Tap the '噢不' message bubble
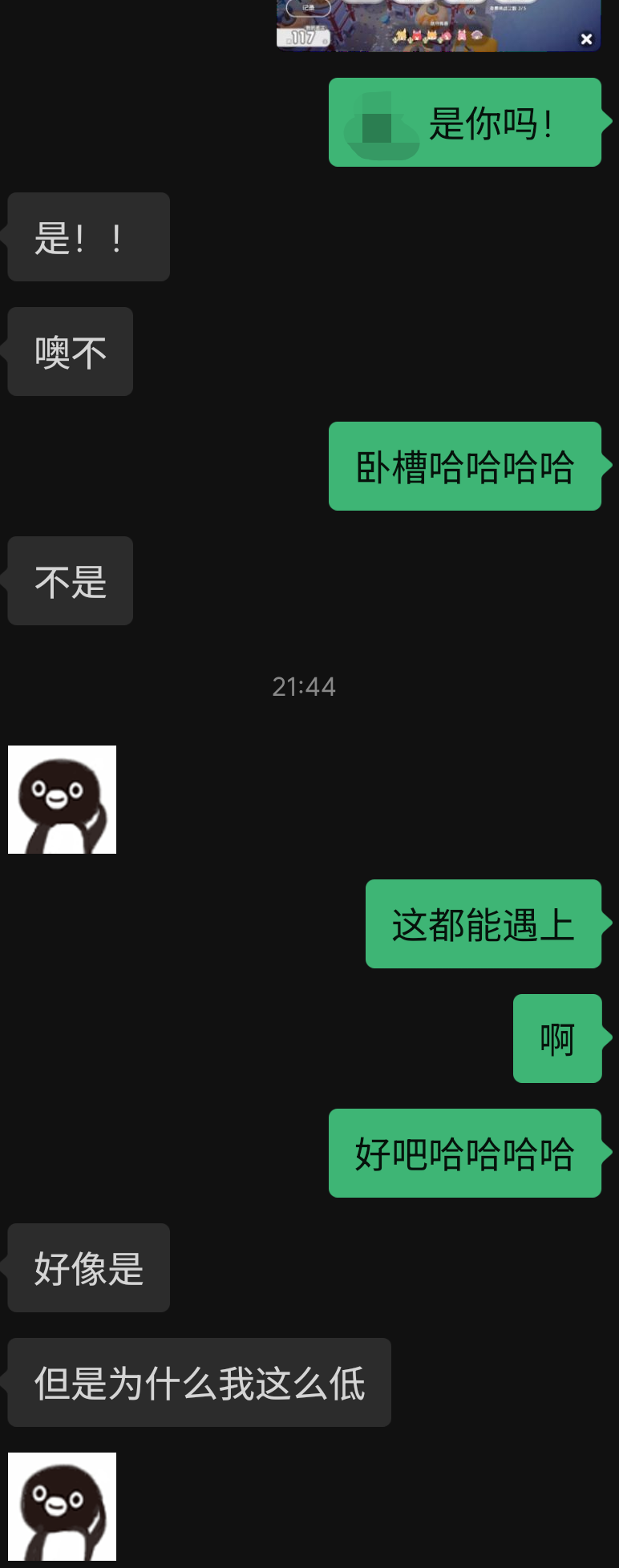Image resolution: width=619 pixels, height=1568 pixels. tap(70, 351)
